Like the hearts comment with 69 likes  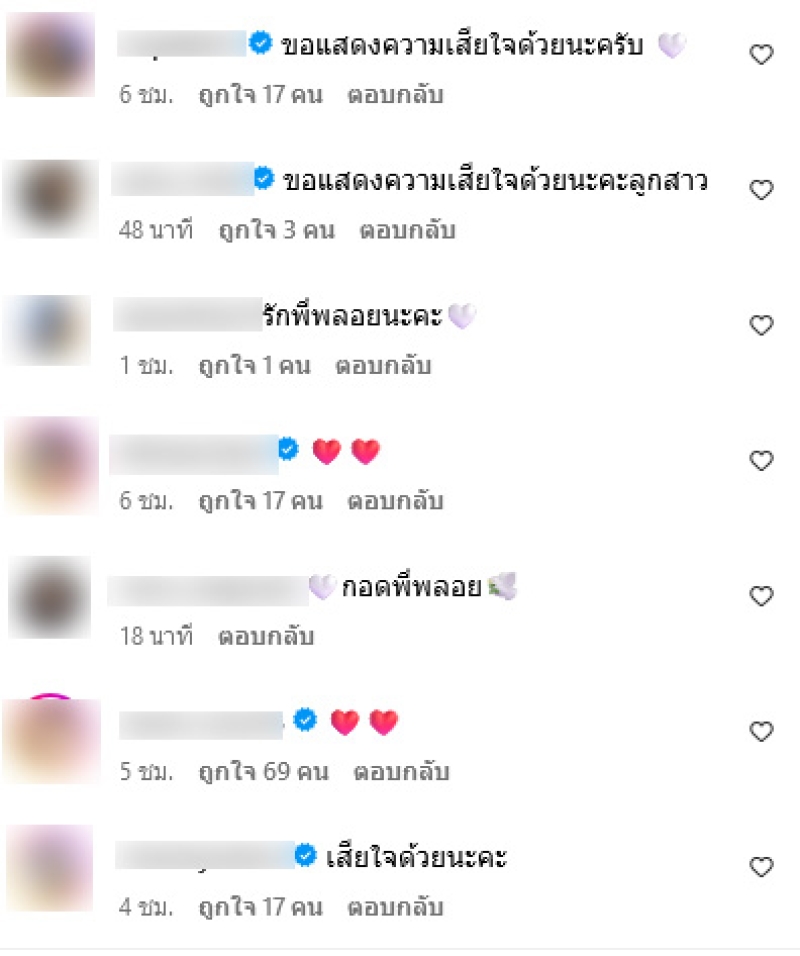(761, 732)
